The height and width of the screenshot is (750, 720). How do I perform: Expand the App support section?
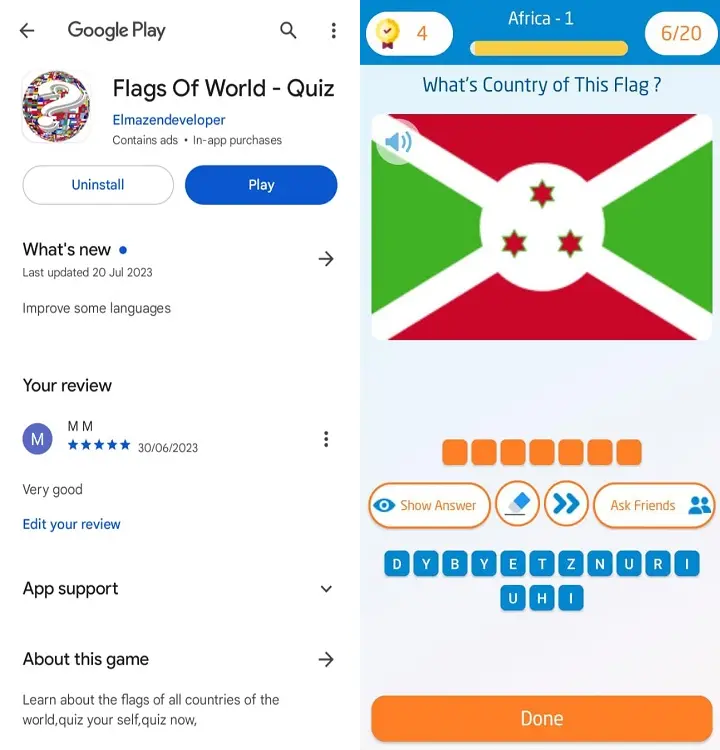(x=325, y=589)
